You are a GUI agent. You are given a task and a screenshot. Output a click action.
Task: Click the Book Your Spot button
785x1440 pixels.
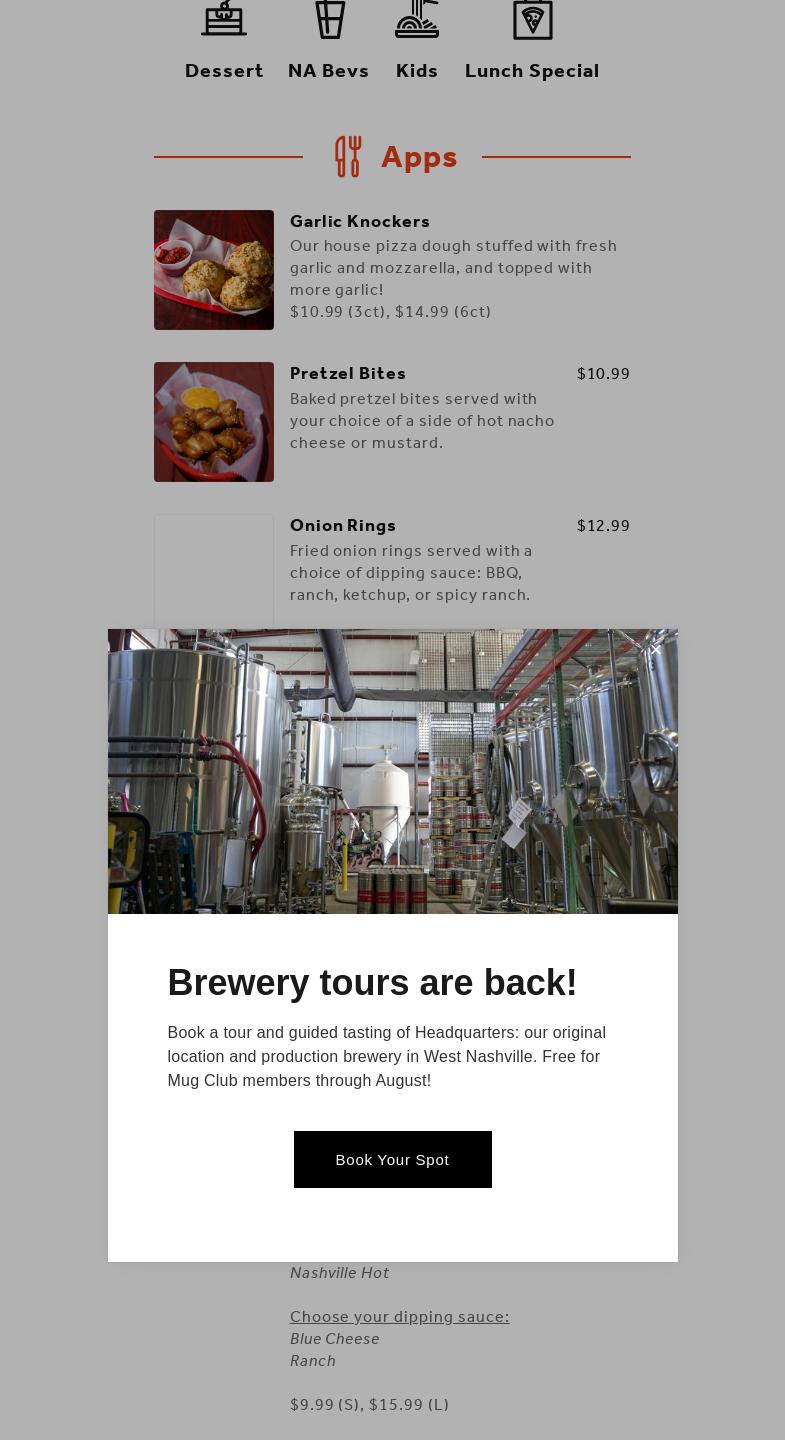pos(392,1159)
